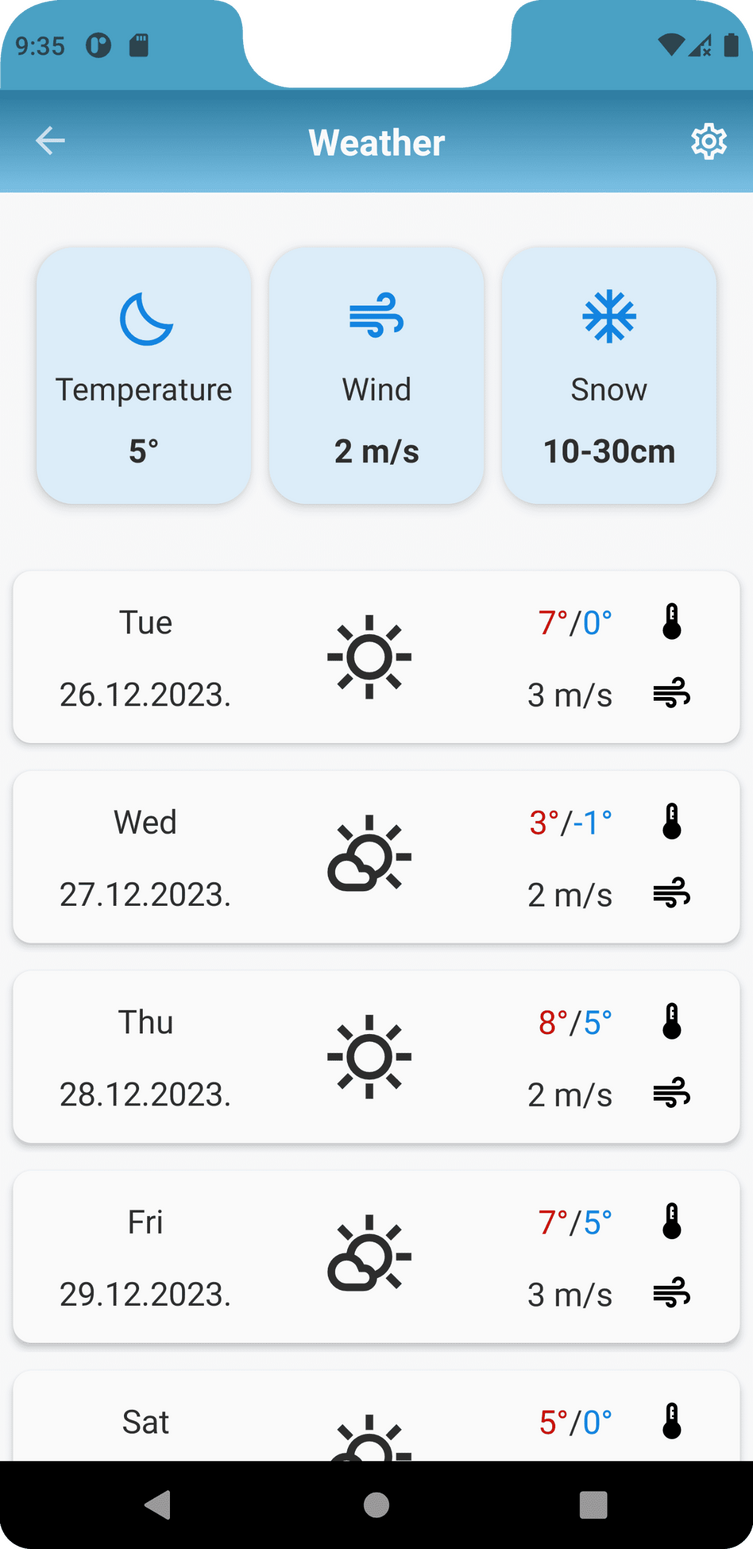Open Wednesday 27.12.2023 forecast card

[376, 857]
